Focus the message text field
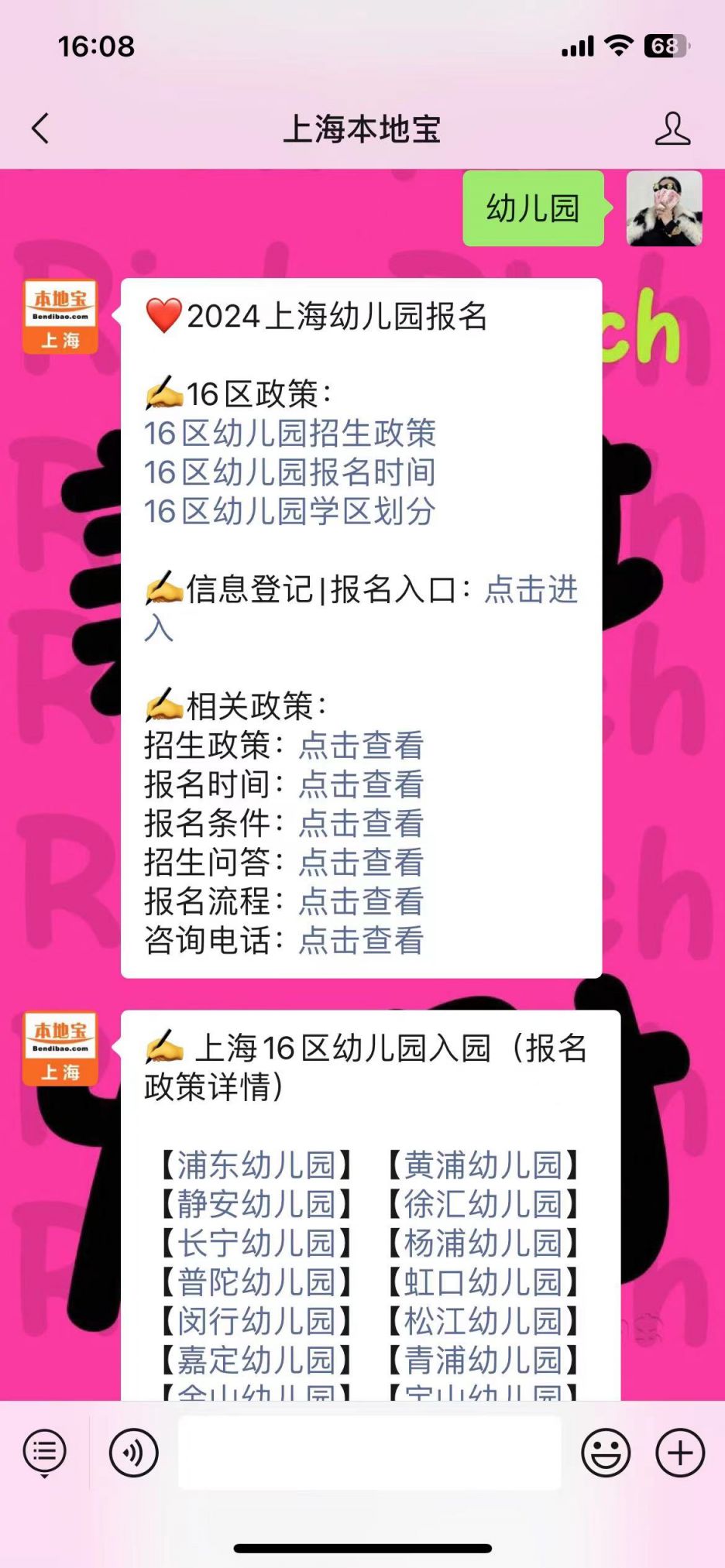This screenshot has height=1568, width=725. [369, 1453]
